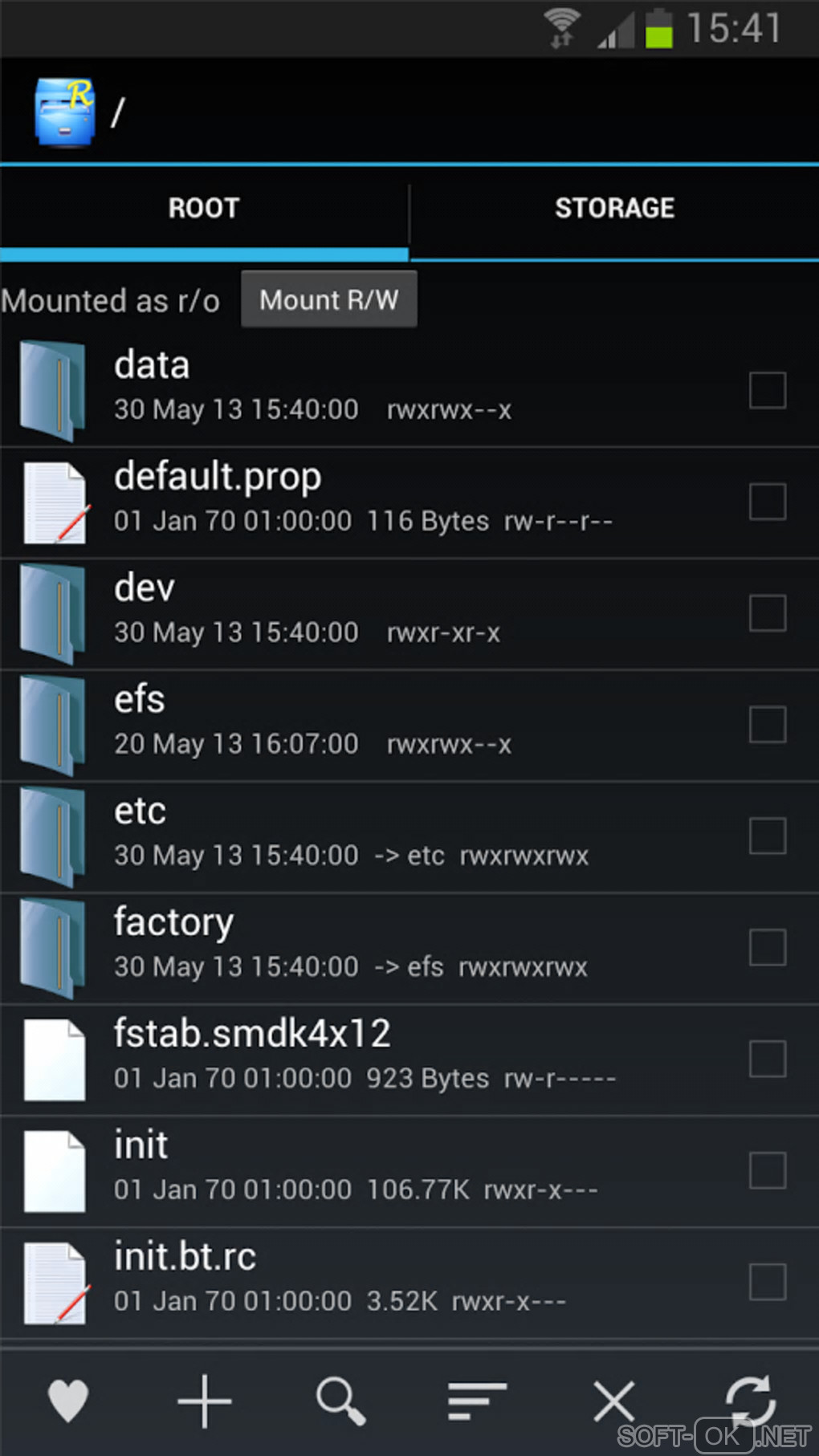Open the etc folder
This screenshot has height=1456, width=819.
tap(321, 836)
